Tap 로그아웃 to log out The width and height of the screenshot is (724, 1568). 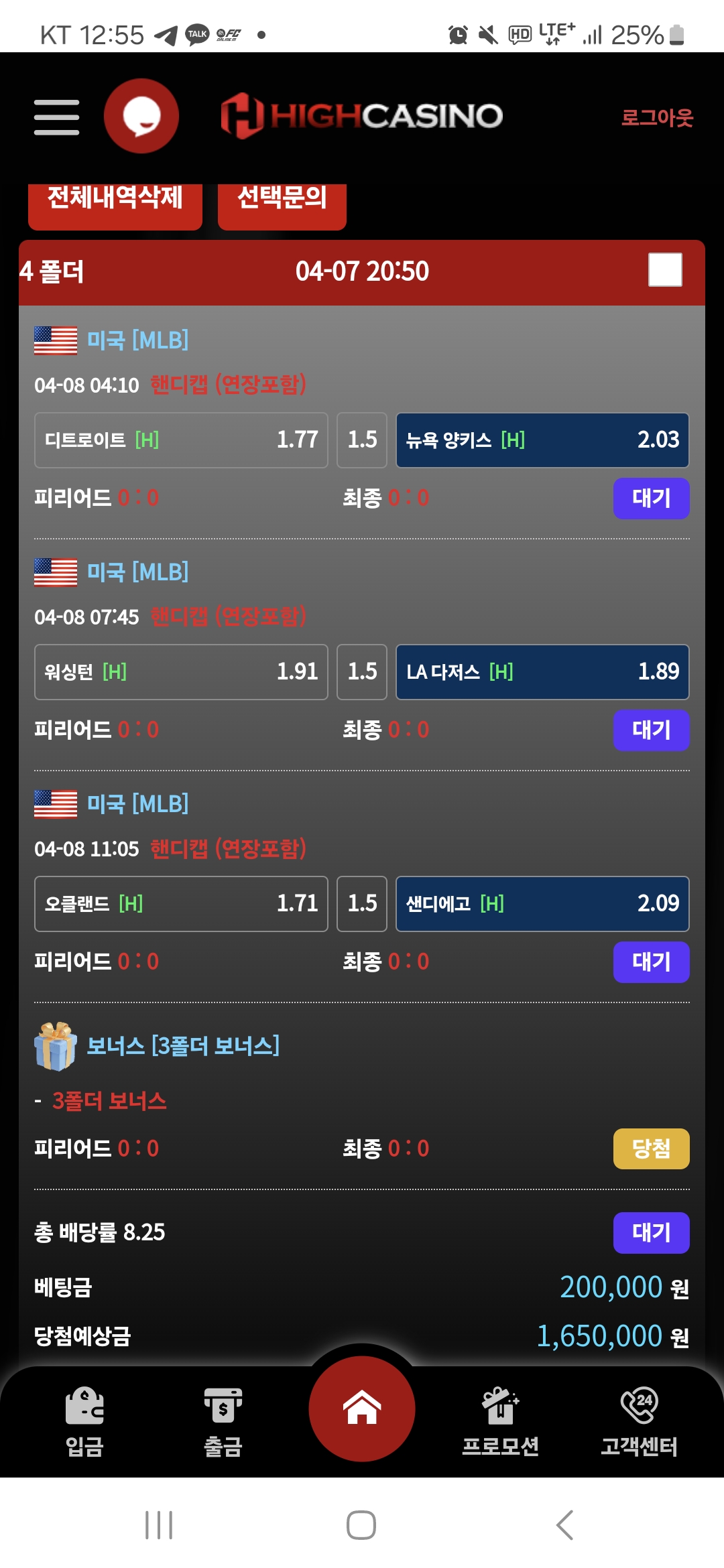[x=656, y=118]
